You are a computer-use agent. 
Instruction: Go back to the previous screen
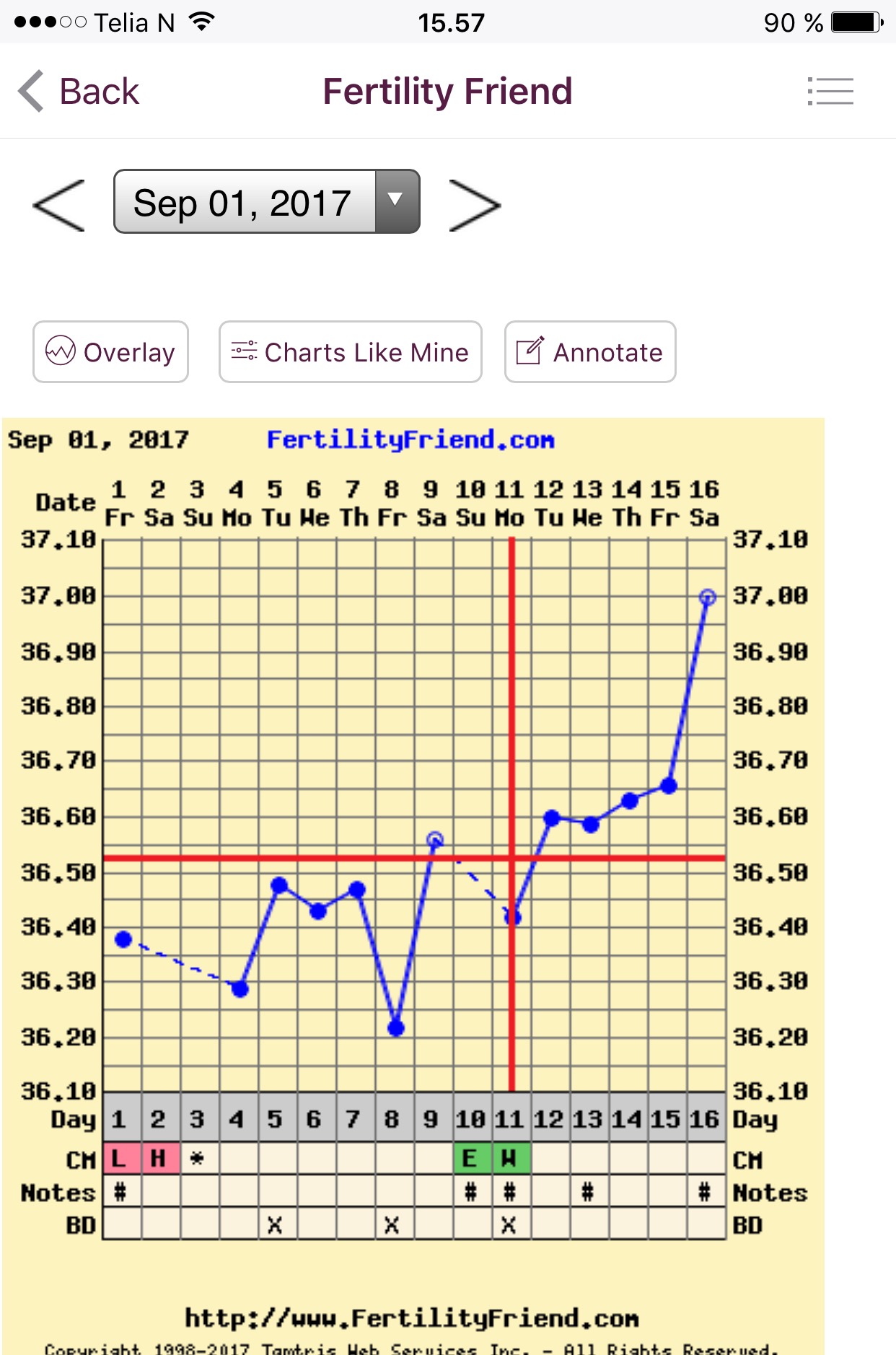(x=78, y=92)
